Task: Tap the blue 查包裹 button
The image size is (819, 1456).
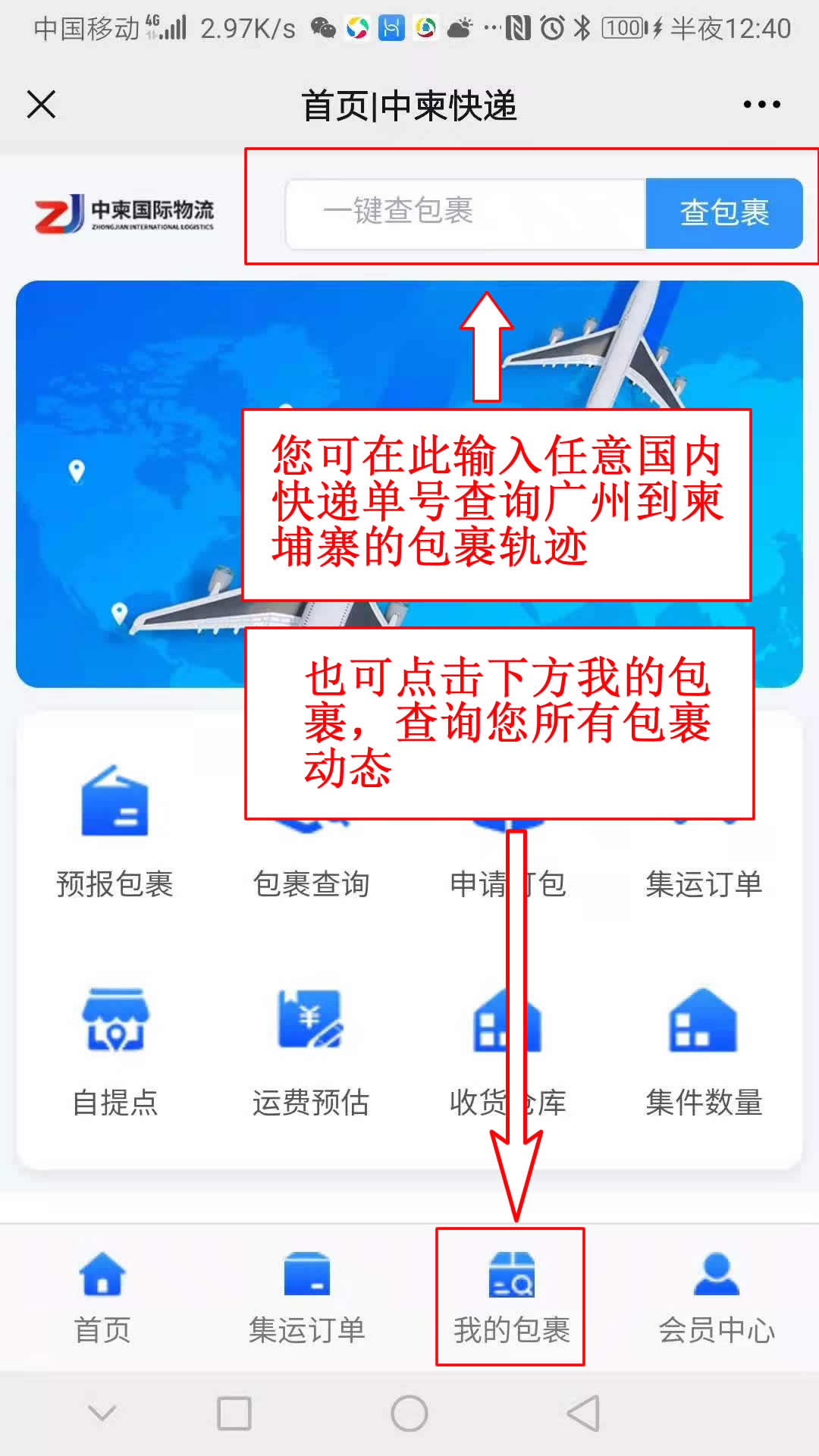Action: pos(724,213)
